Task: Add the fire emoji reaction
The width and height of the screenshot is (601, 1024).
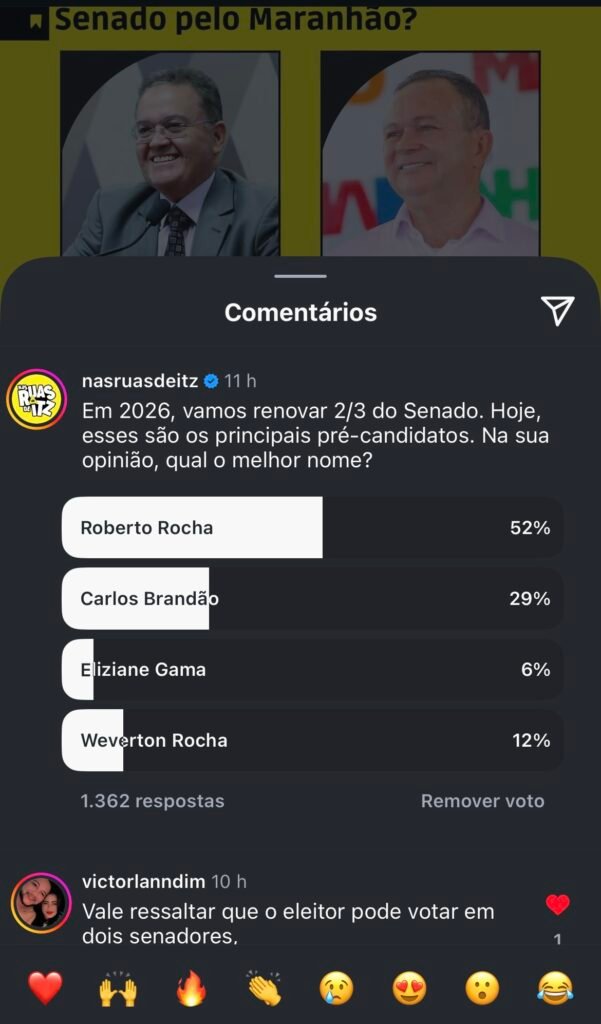Action: (191, 989)
